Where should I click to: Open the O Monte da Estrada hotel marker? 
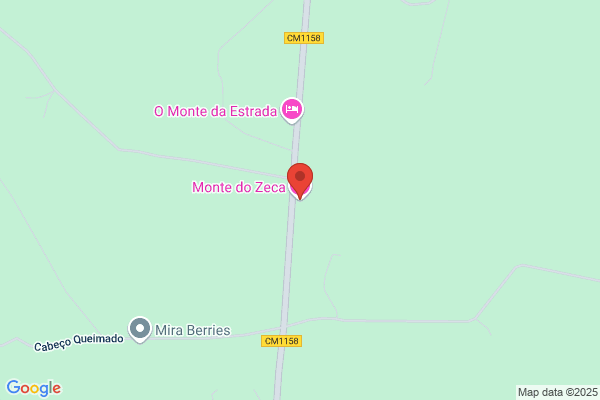point(291,109)
